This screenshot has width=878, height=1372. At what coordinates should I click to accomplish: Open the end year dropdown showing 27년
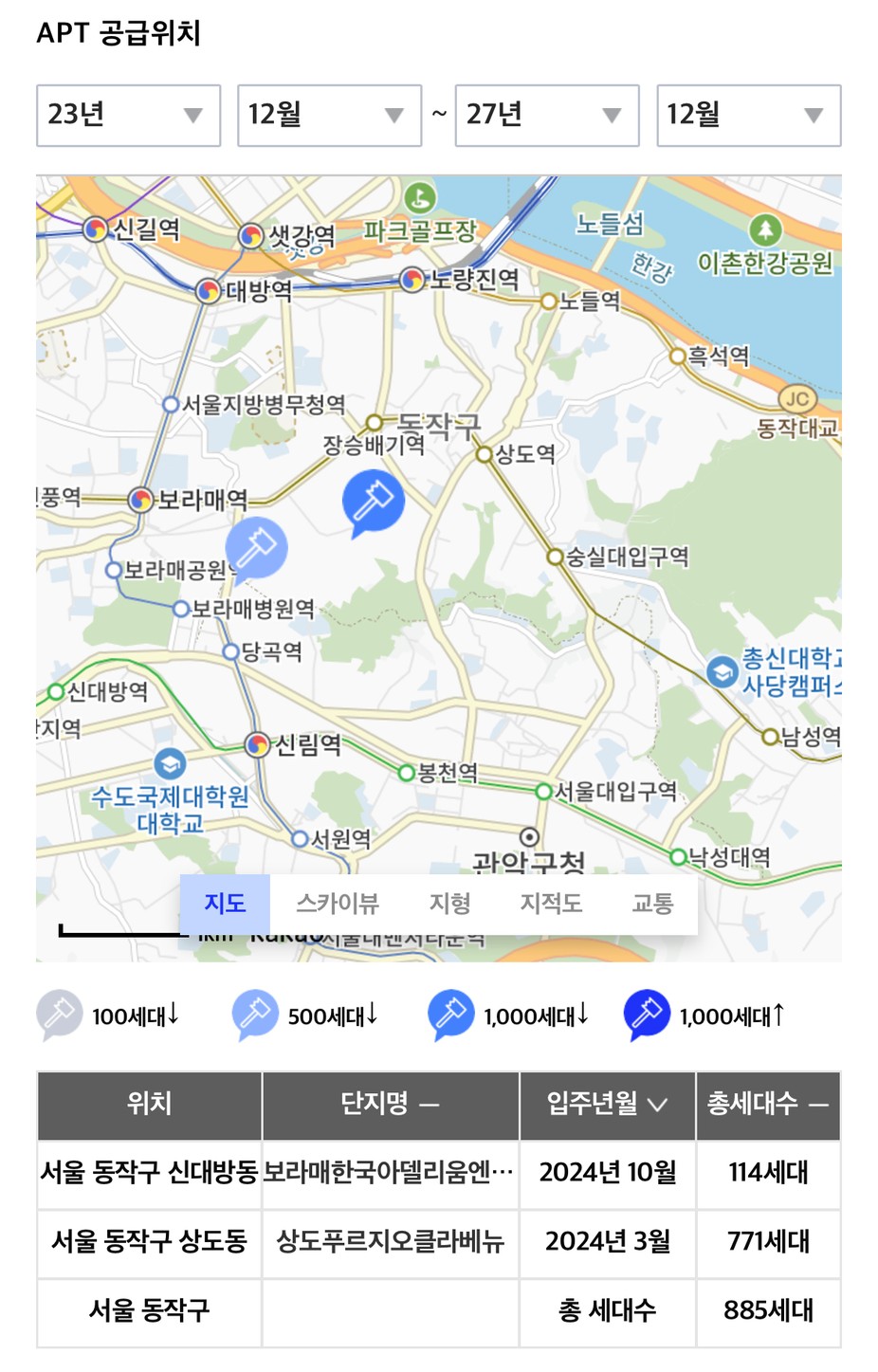pyautogui.click(x=547, y=116)
